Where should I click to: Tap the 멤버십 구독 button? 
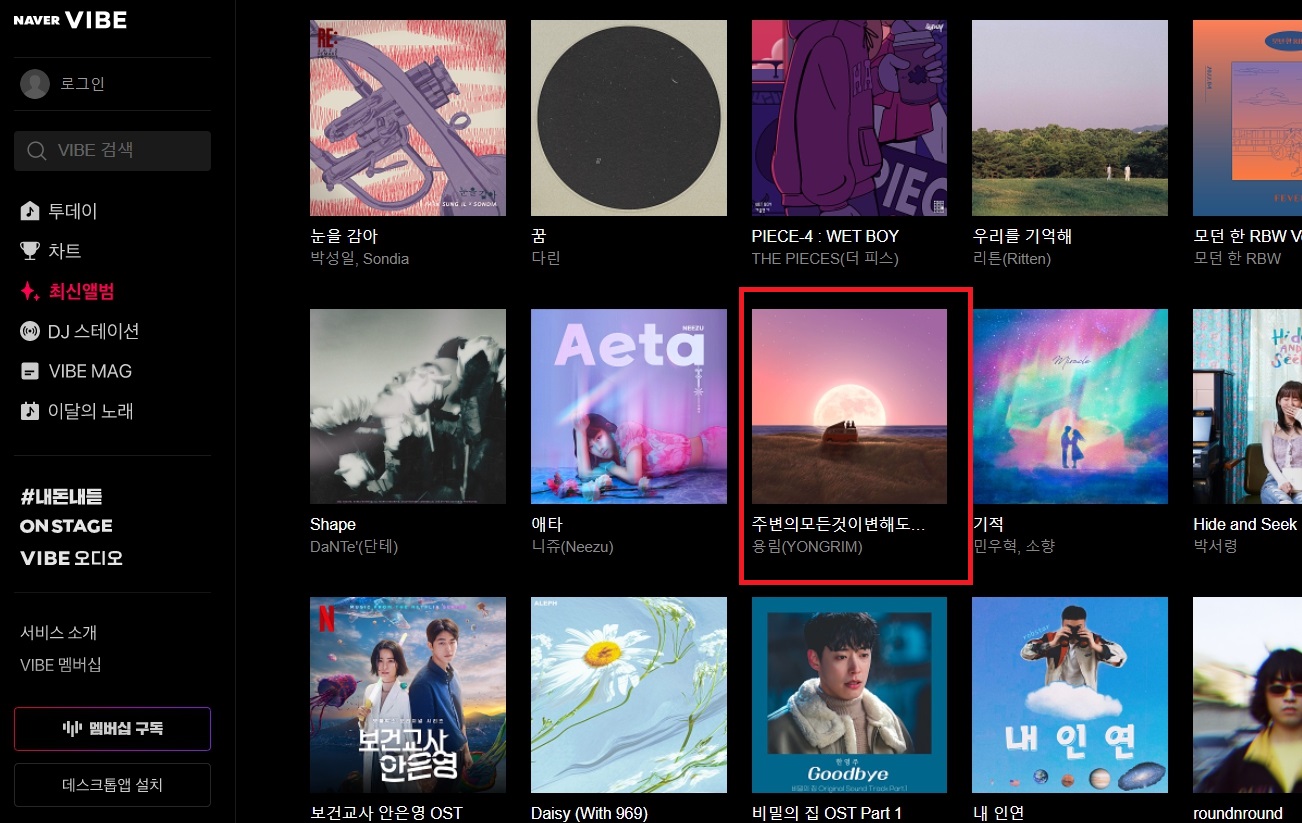point(112,729)
